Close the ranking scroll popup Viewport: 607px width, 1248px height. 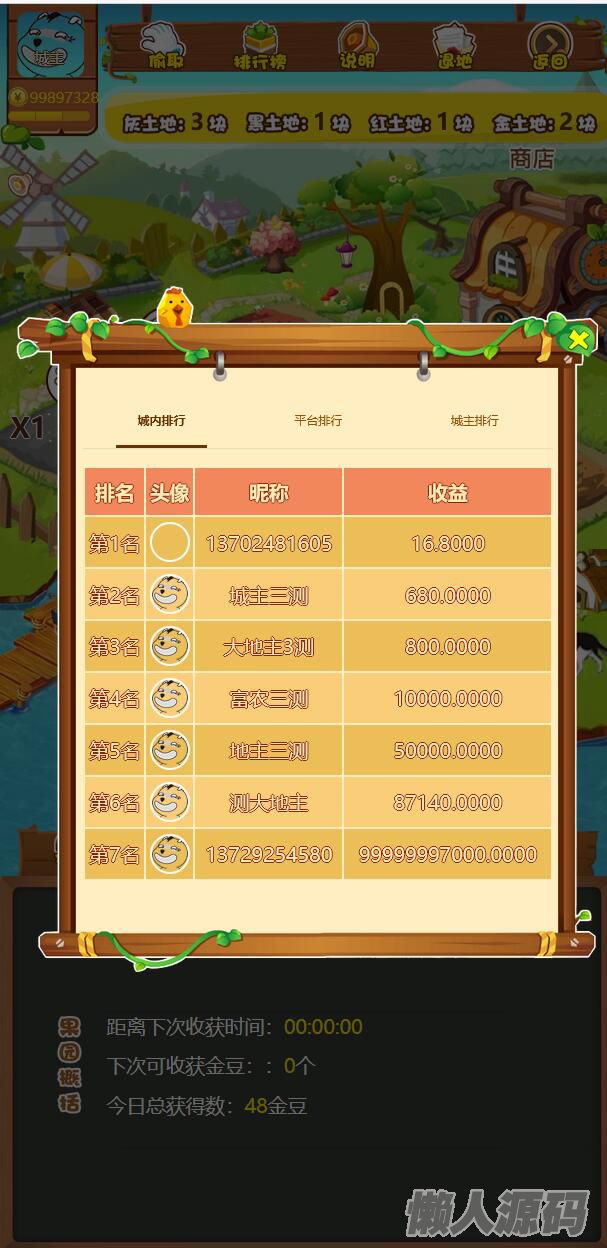[577, 339]
